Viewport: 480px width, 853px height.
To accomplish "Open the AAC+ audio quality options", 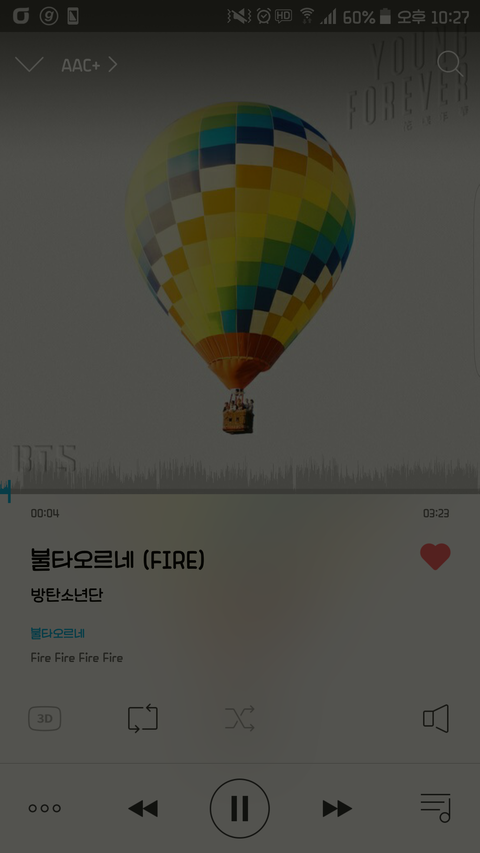I will tap(89, 65).
